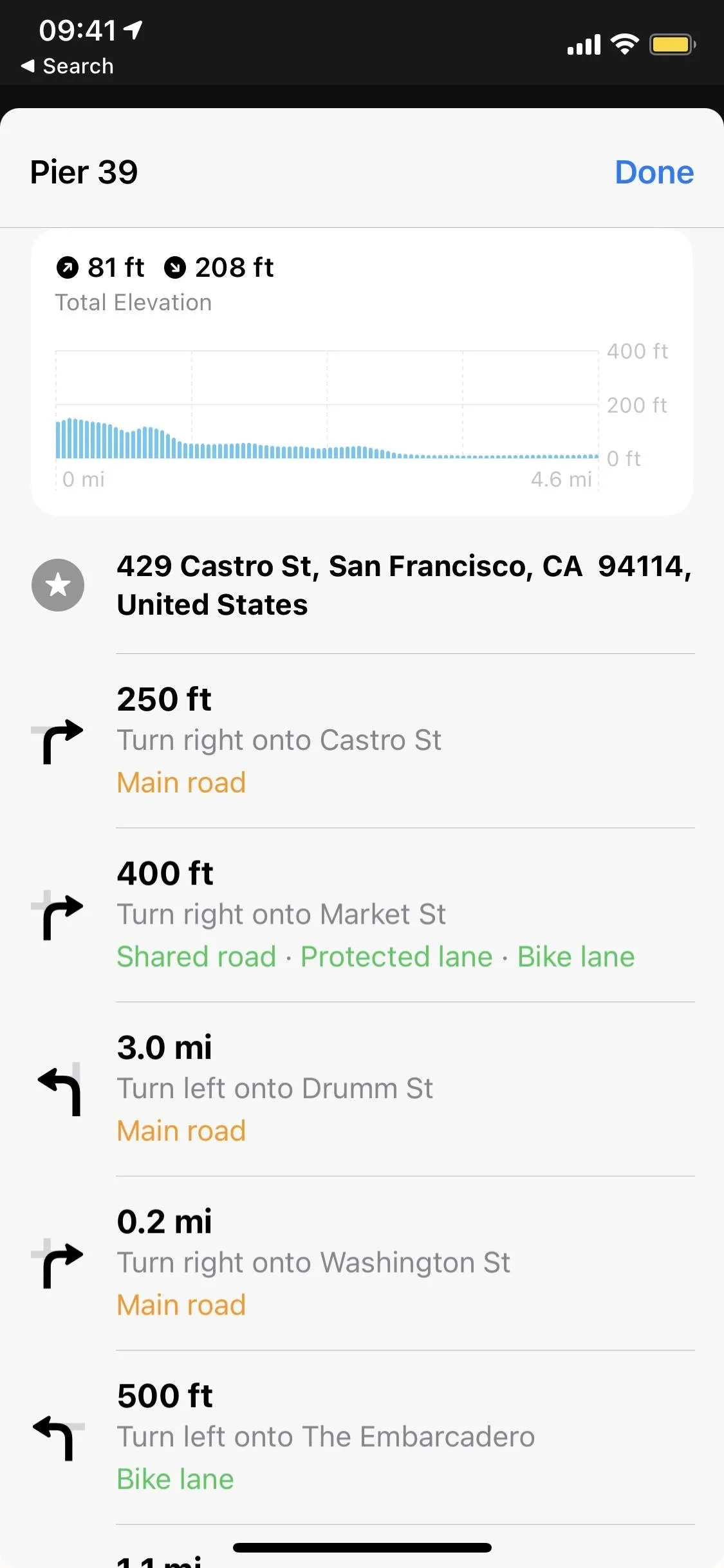Open Turn right onto Washington St step
Viewport: 724px width, 1568px height.
click(x=362, y=1264)
